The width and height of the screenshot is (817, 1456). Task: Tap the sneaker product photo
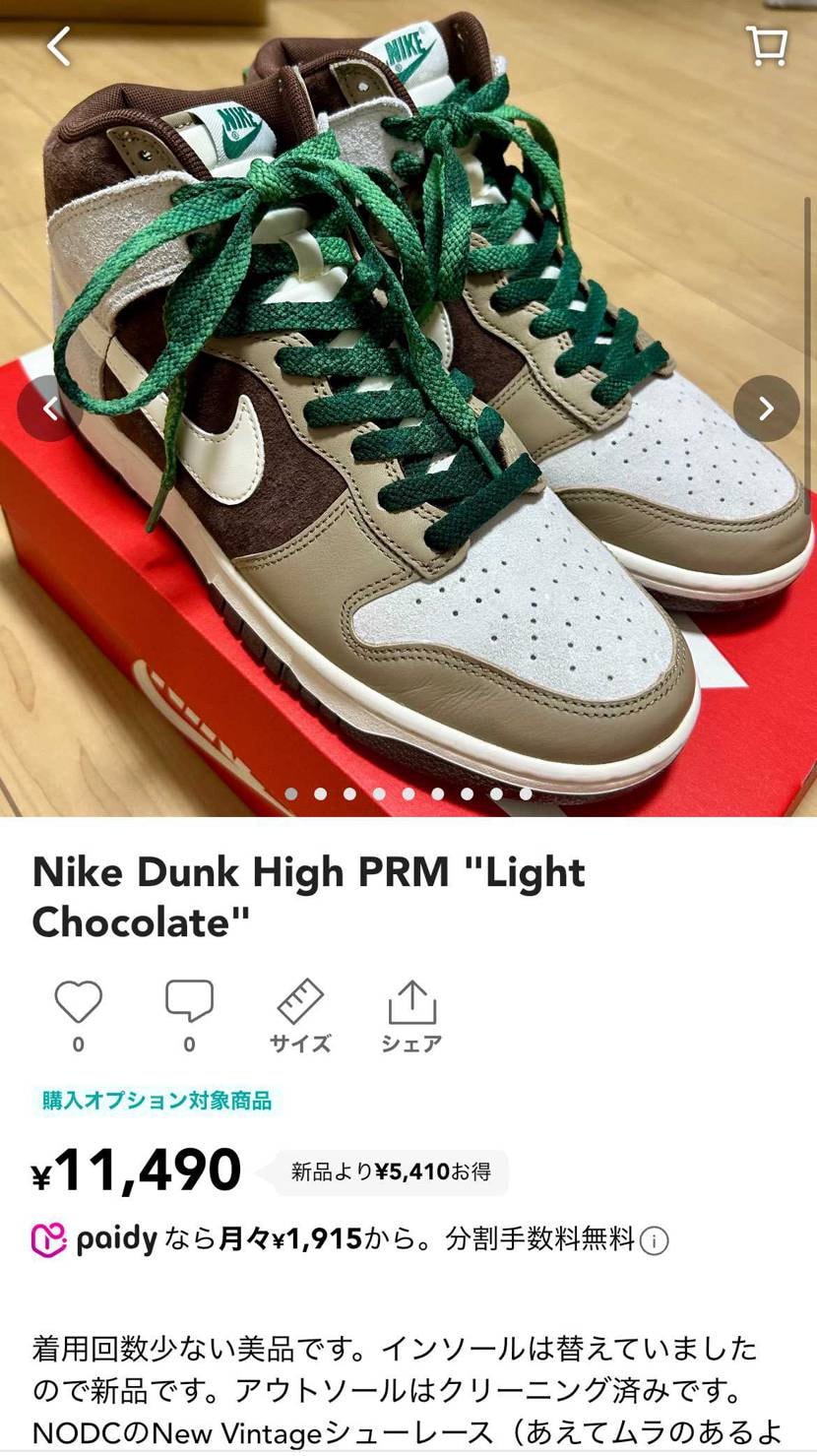[x=408, y=413]
